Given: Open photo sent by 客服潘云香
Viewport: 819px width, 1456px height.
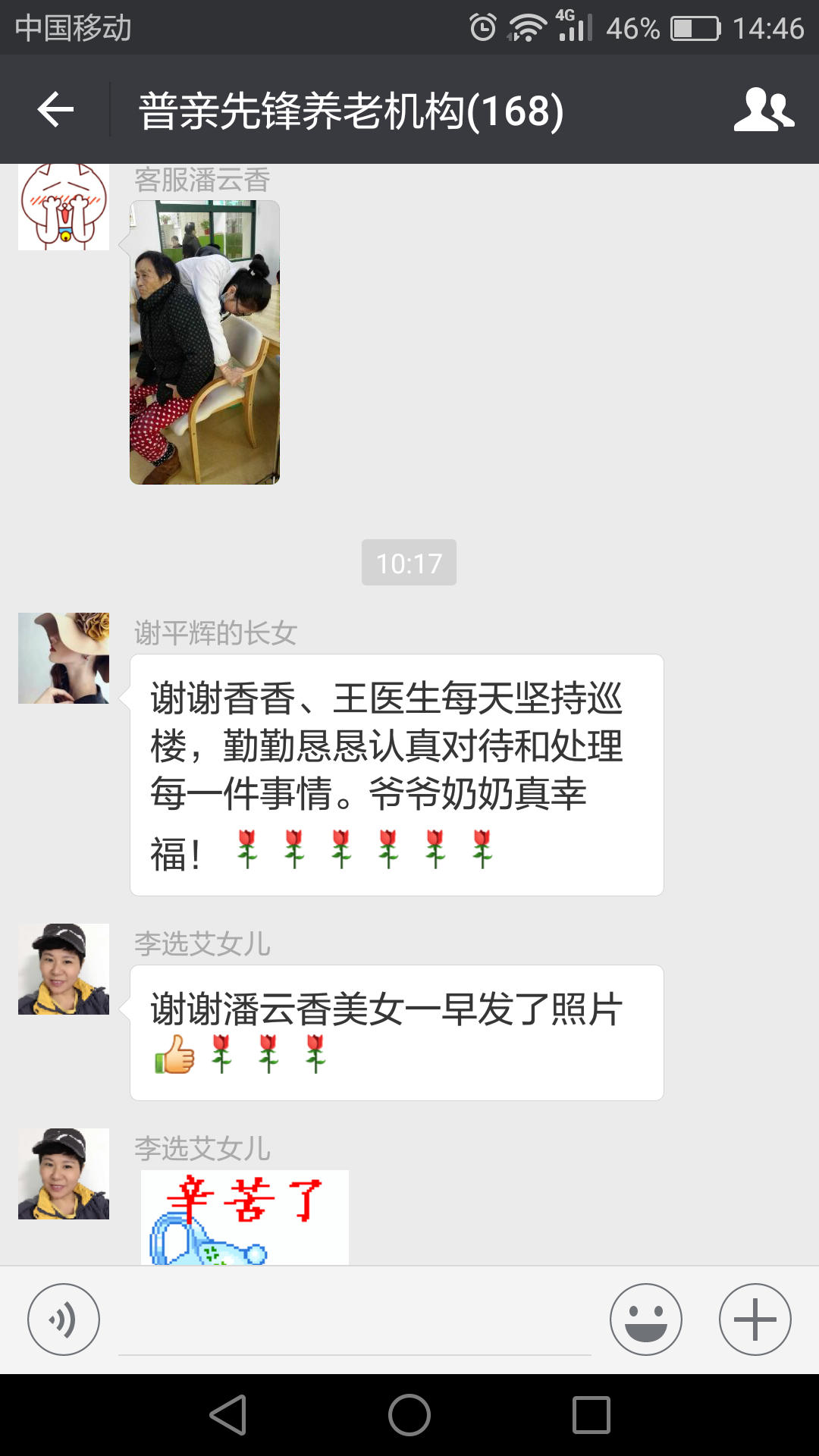Looking at the screenshot, I should pyautogui.click(x=205, y=342).
